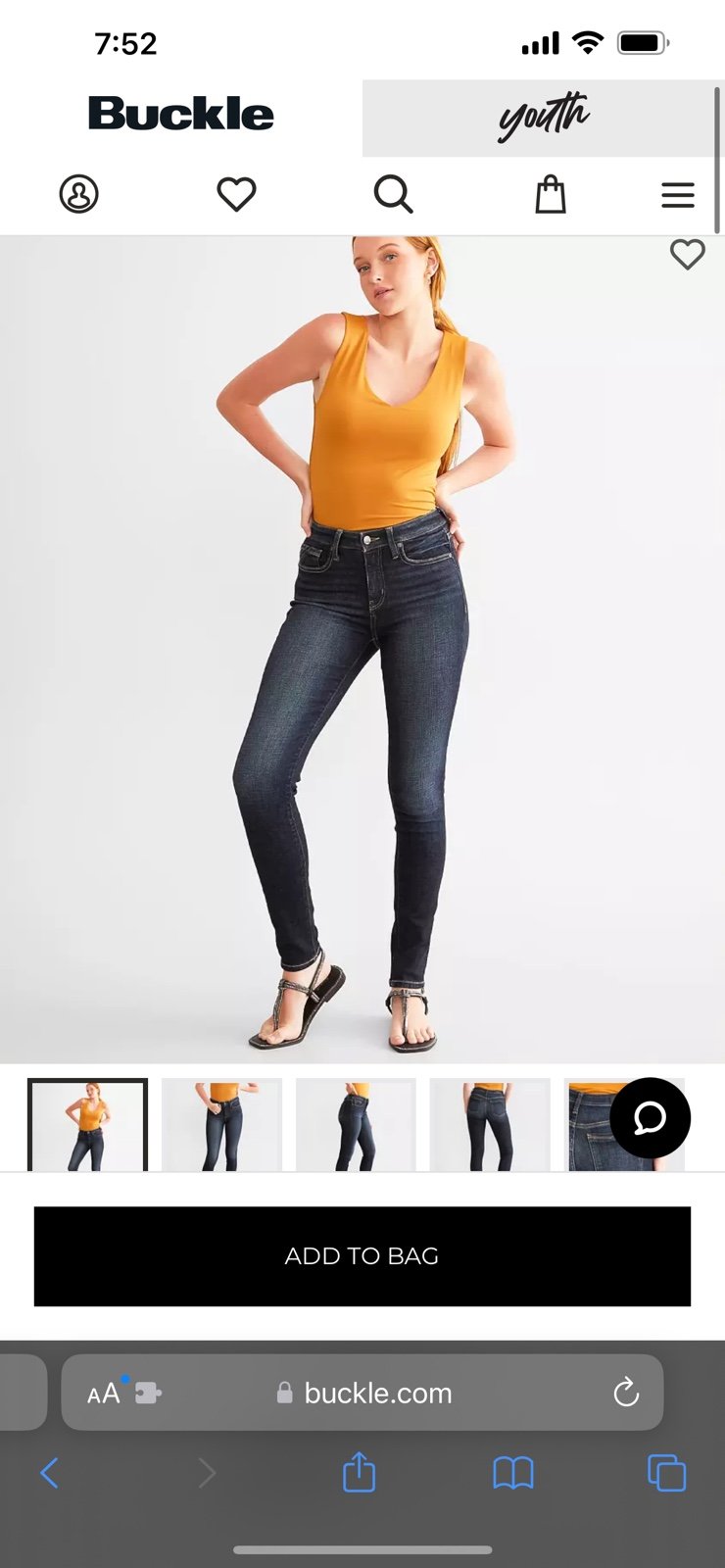View the third side-view thumbnail
Screen dimensions: 725x1568
point(356,1124)
